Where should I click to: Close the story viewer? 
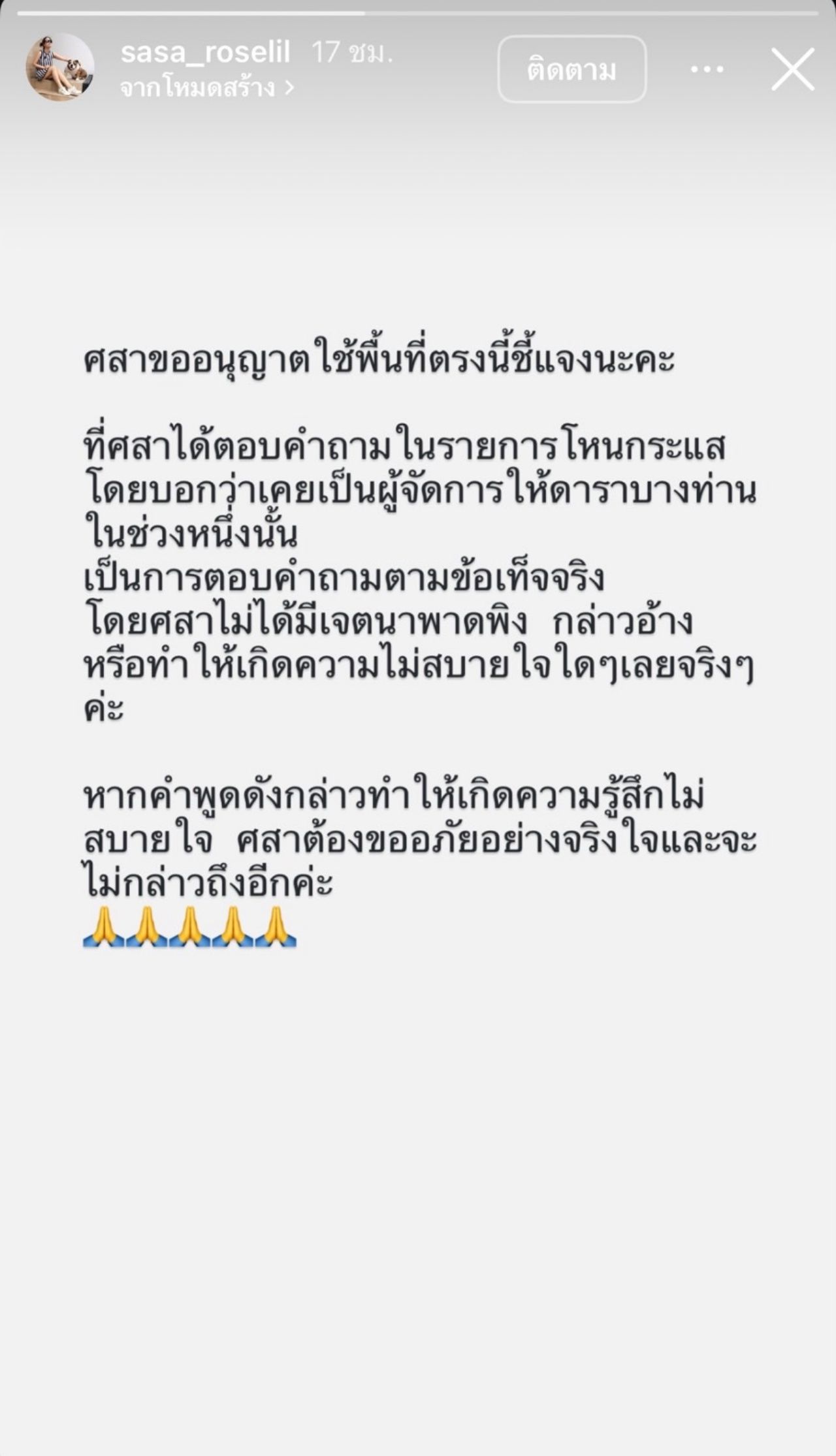792,69
